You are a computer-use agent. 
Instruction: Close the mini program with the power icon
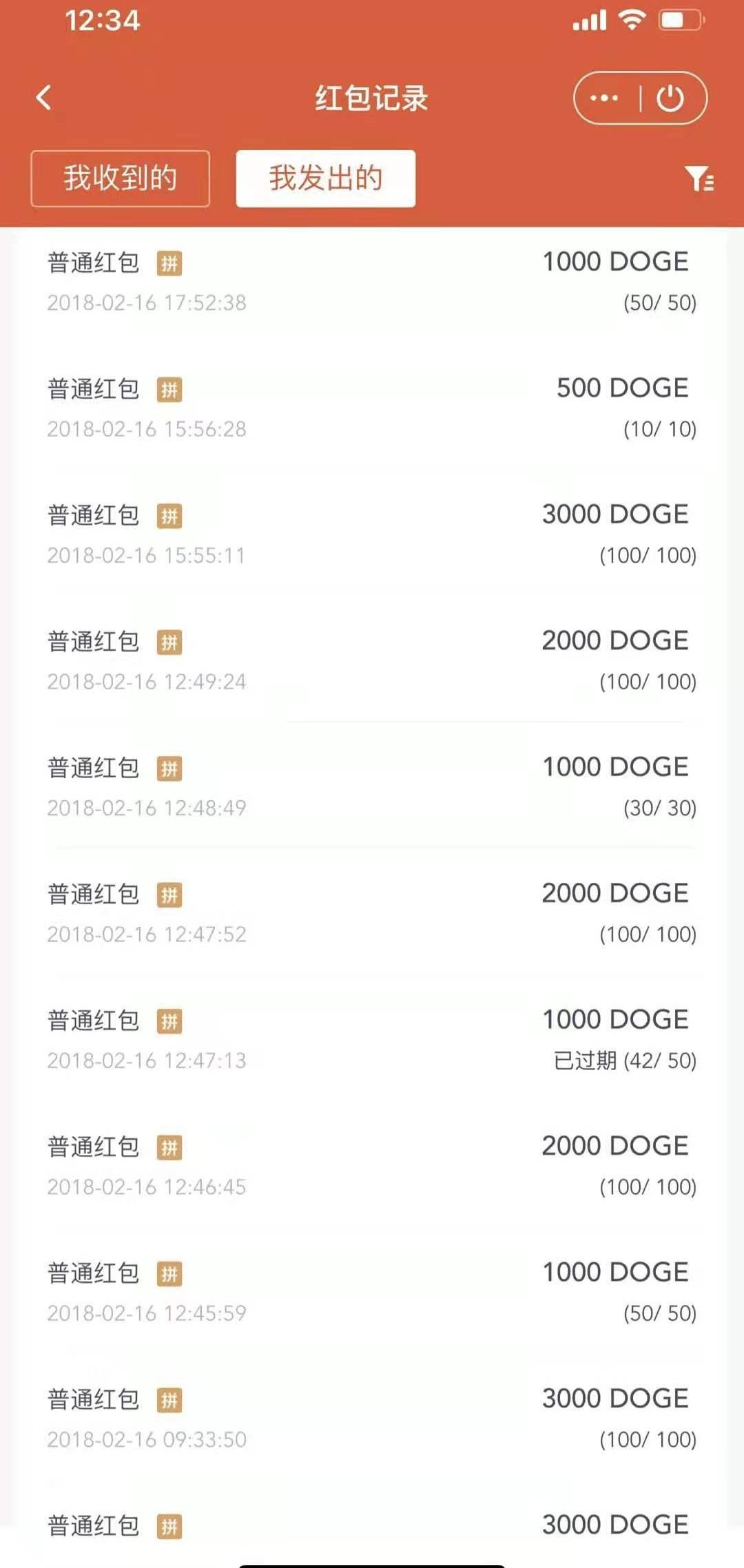click(x=670, y=98)
